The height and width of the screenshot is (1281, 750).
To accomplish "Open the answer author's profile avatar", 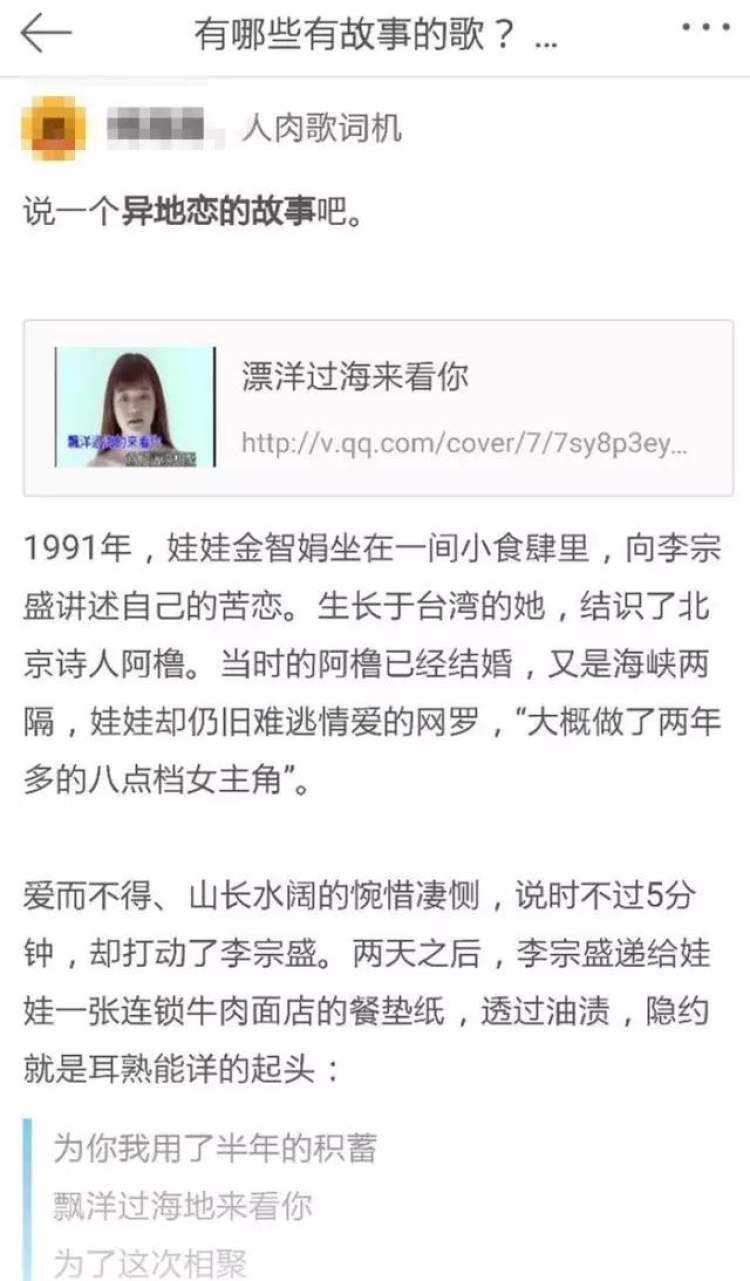I will 52,127.
